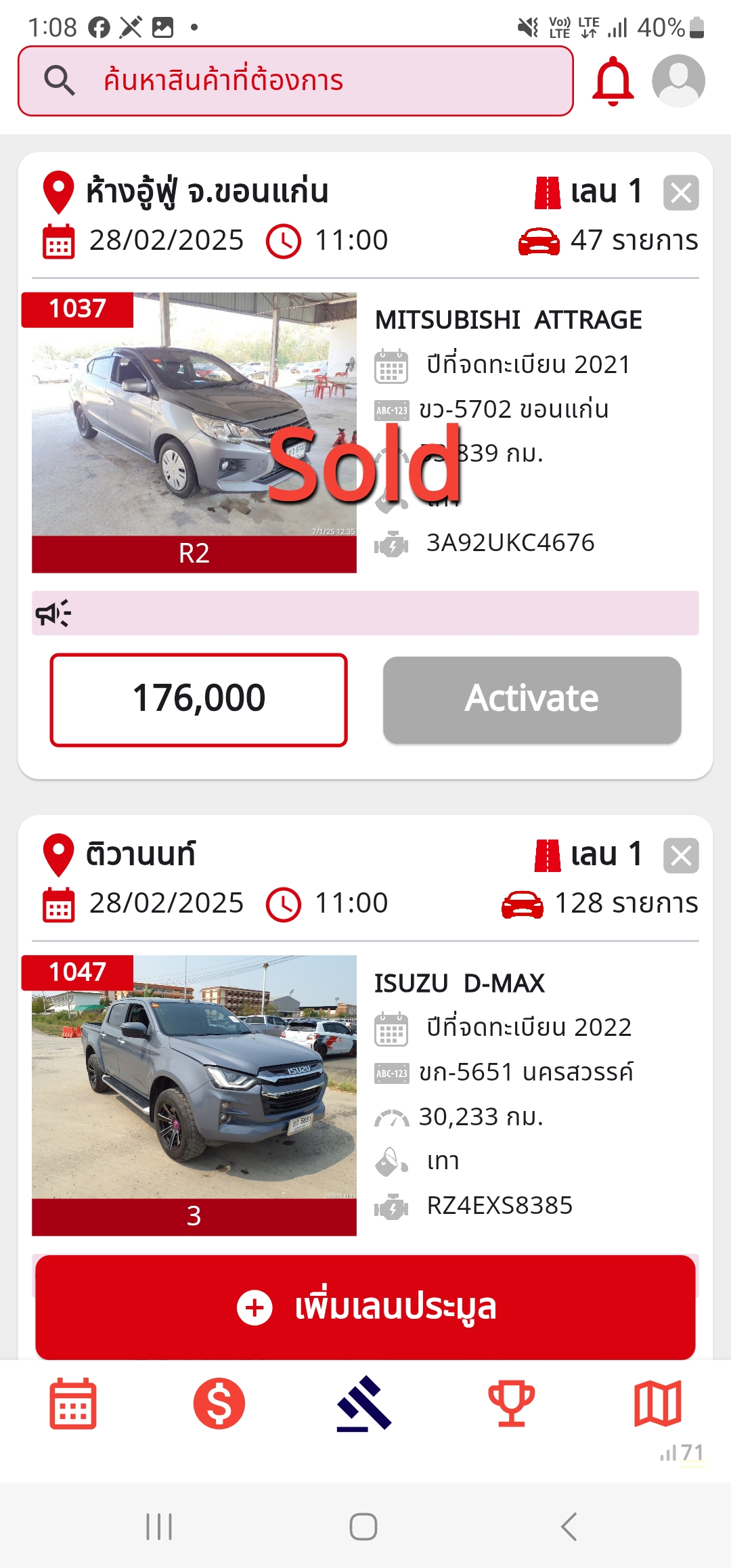Switch to the dollar sign tab

point(219,1403)
